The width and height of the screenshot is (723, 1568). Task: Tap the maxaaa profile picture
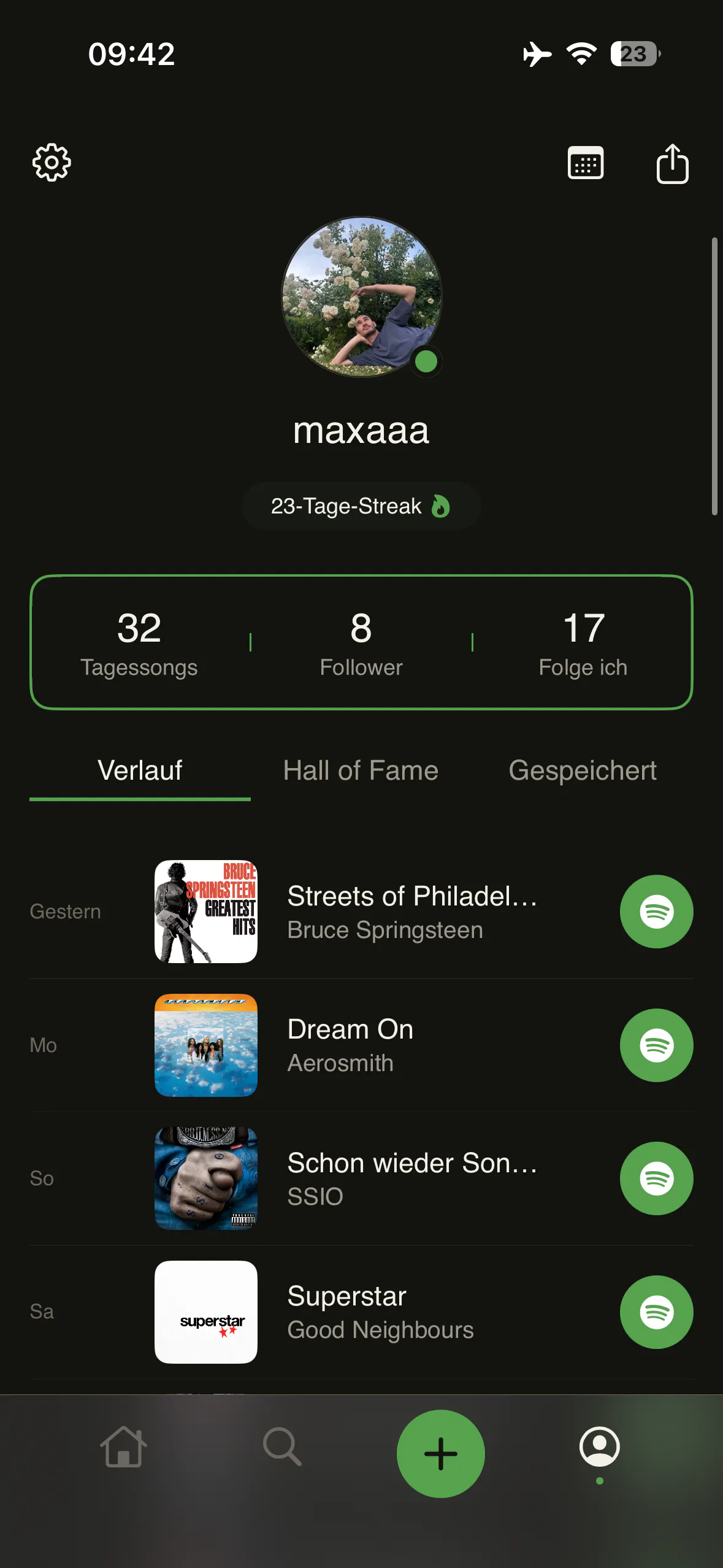361,297
